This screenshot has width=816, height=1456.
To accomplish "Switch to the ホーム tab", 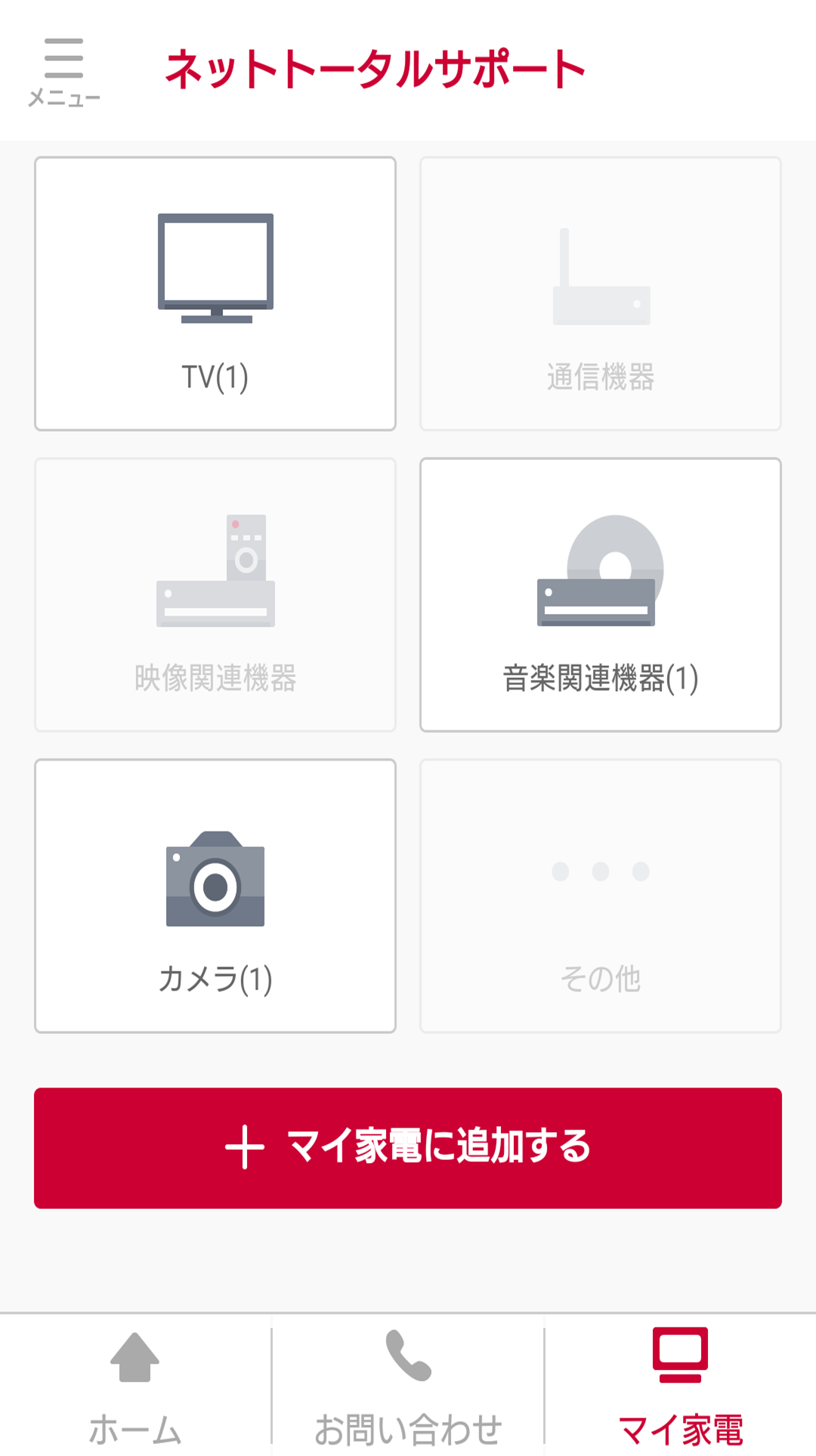I will click(x=135, y=1387).
